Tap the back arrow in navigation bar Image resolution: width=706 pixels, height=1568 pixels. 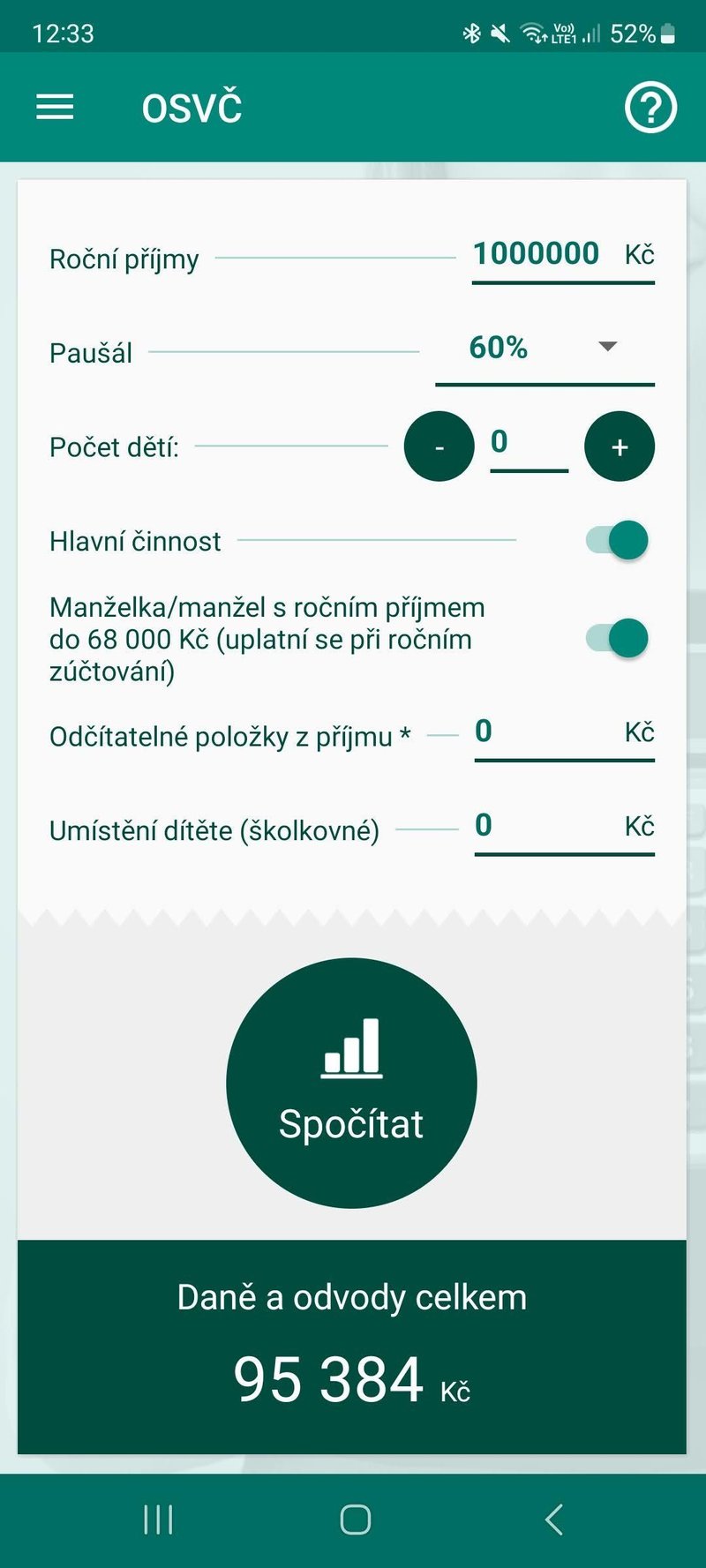(553, 1520)
